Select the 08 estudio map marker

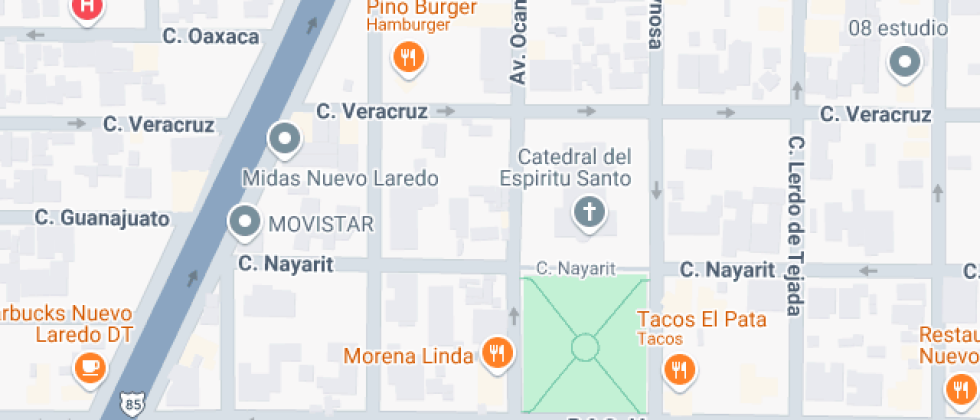pyautogui.click(x=905, y=64)
